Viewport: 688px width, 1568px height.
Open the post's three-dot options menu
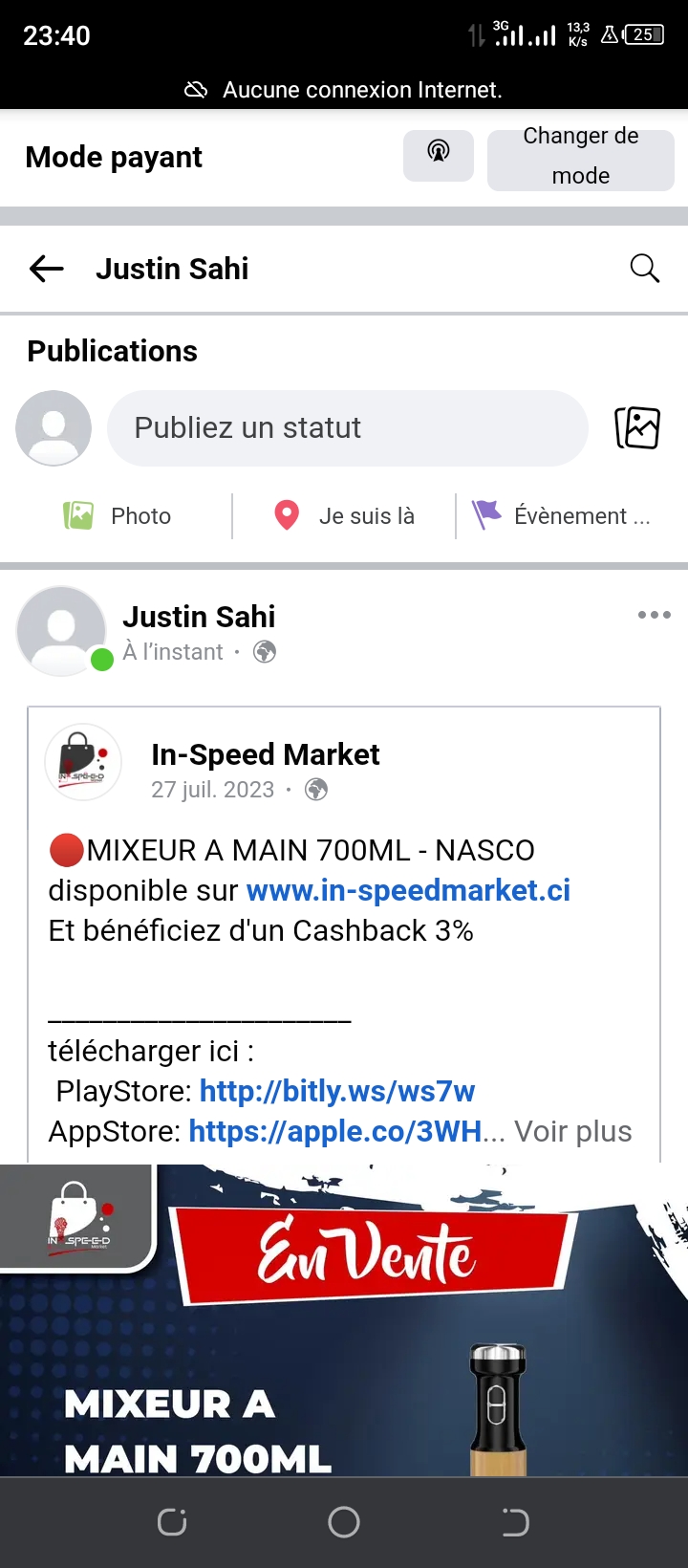click(654, 615)
